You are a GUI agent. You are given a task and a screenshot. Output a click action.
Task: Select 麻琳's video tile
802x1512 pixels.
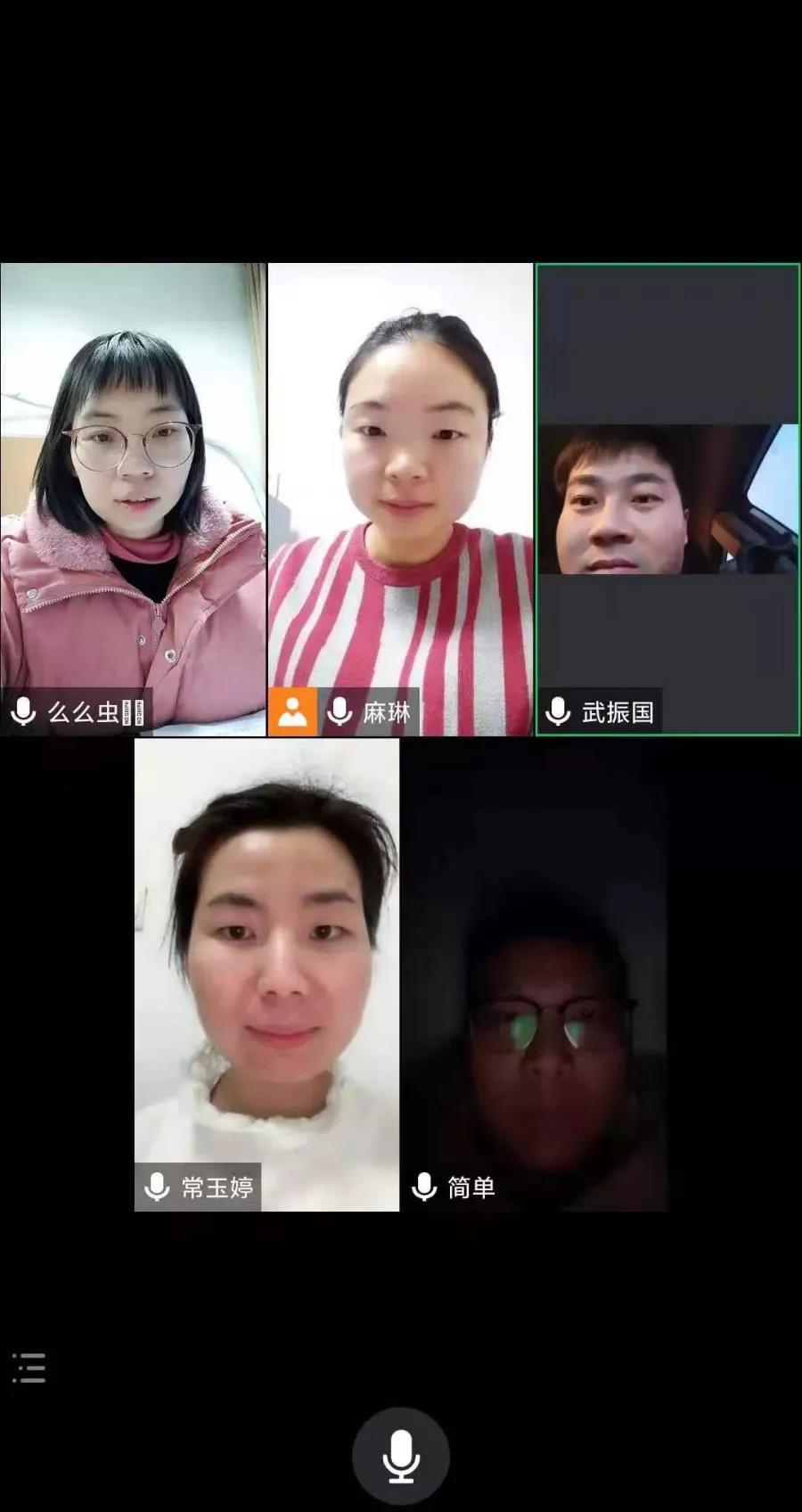point(400,499)
